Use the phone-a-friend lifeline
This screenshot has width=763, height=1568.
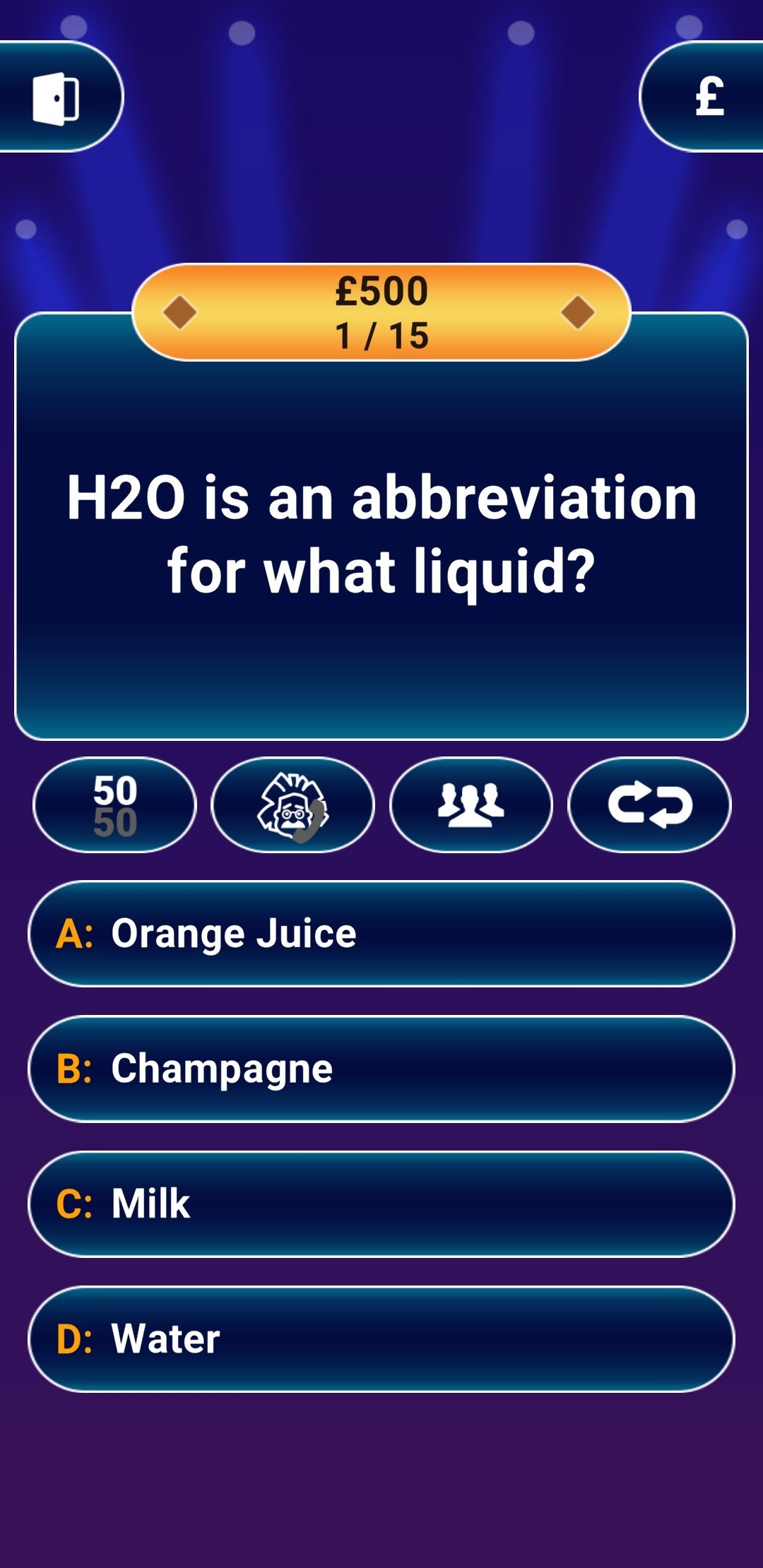(292, 805)
